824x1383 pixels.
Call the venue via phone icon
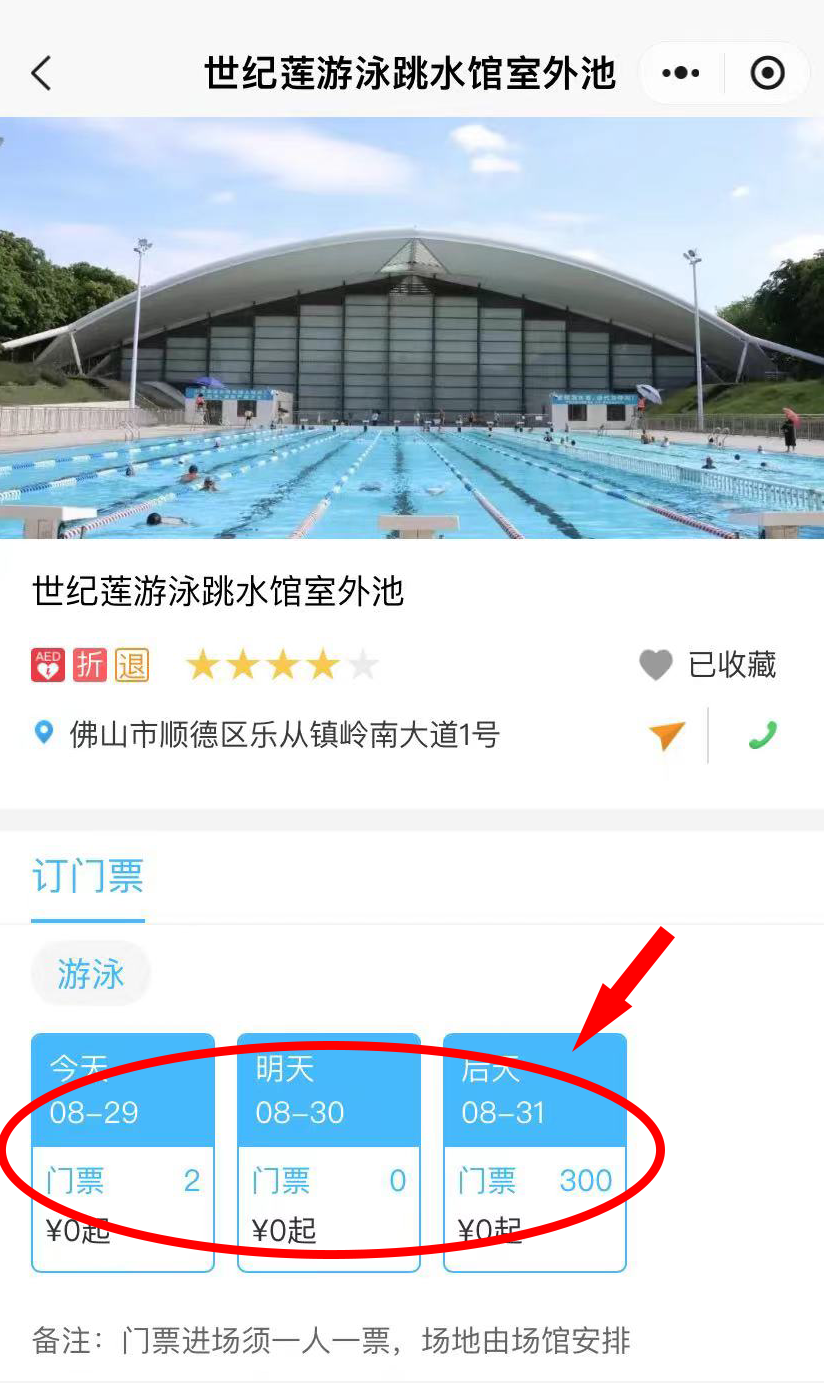(x=763, y=736)
